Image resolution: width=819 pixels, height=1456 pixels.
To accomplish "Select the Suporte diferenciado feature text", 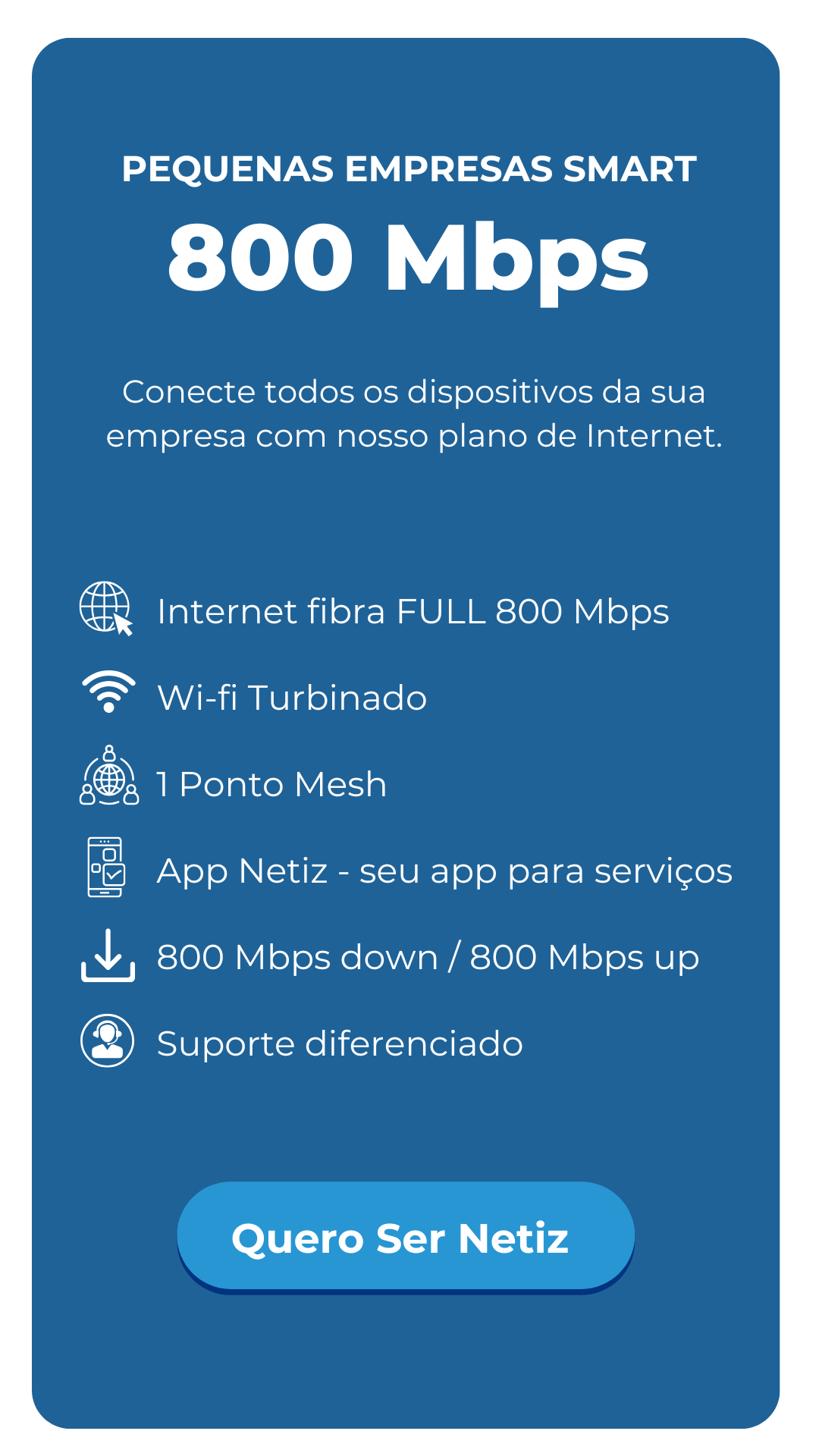I will pyautogui.click(x=339, y=1044).
